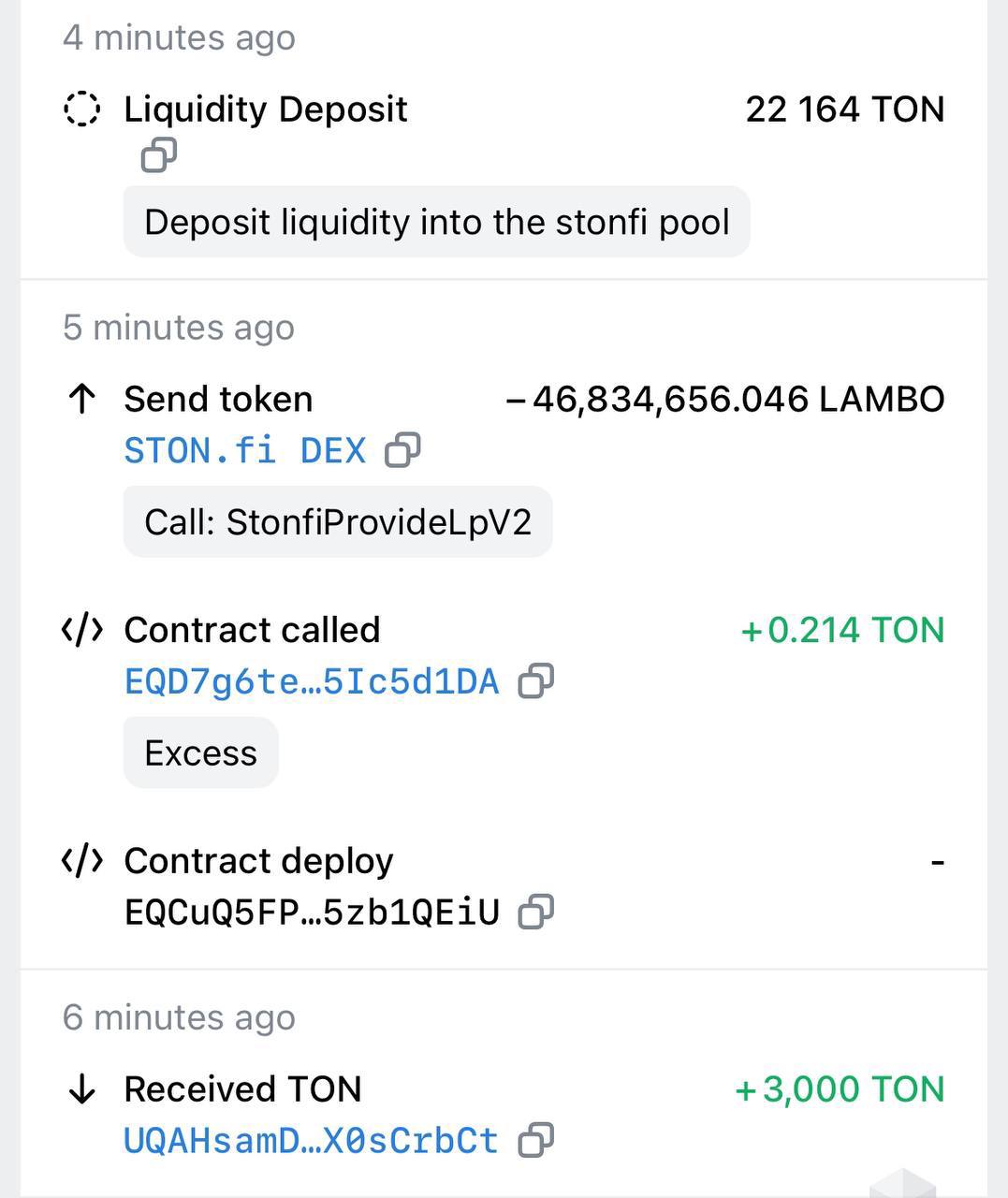Copy the deployed contract address EQCuQ5FP…5zb1QEiU
The height and width of the screenshot is (1198, 1008).
(x=536, y=912)
